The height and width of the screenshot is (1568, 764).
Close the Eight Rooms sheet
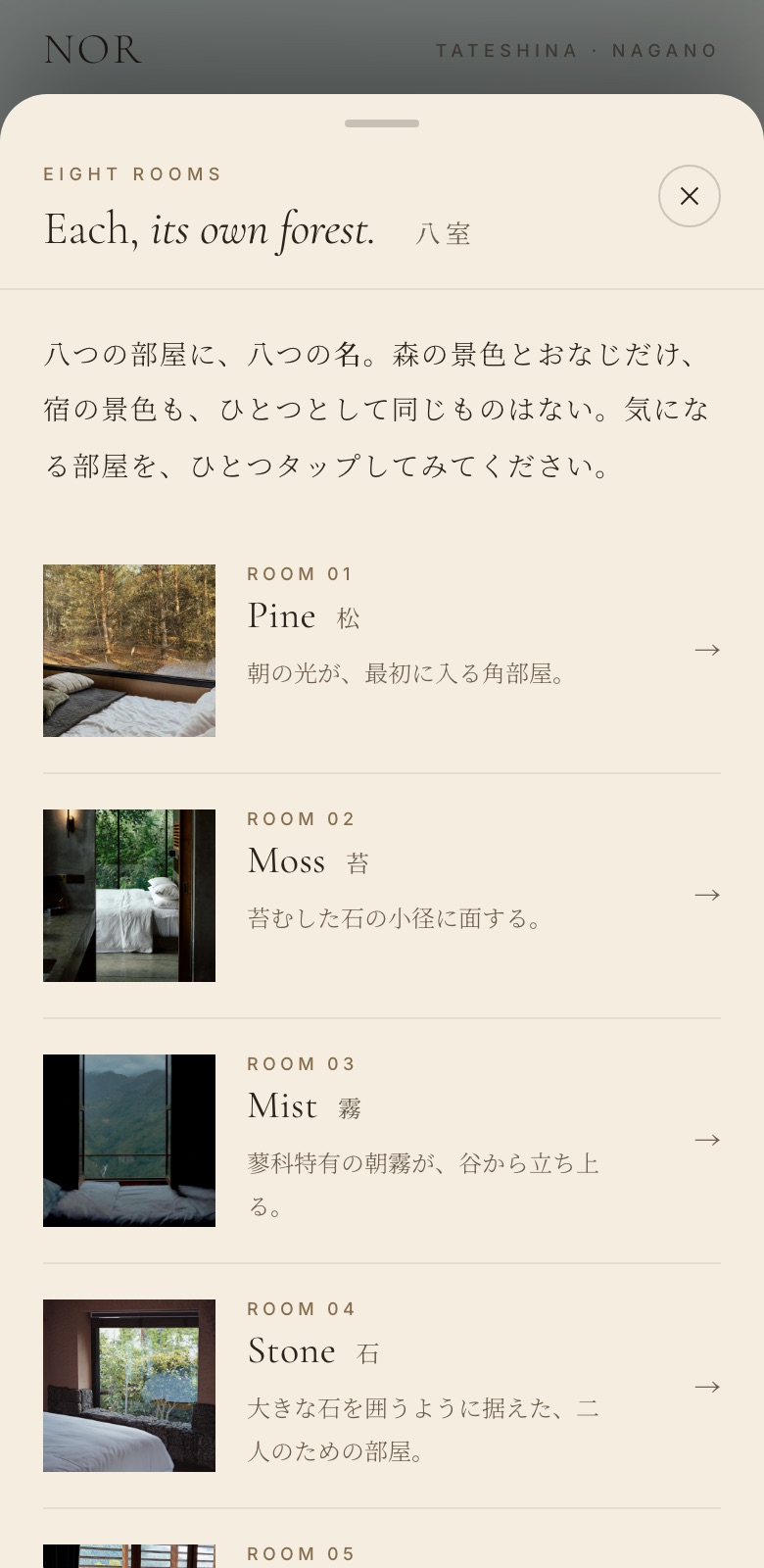pos(689,196)
